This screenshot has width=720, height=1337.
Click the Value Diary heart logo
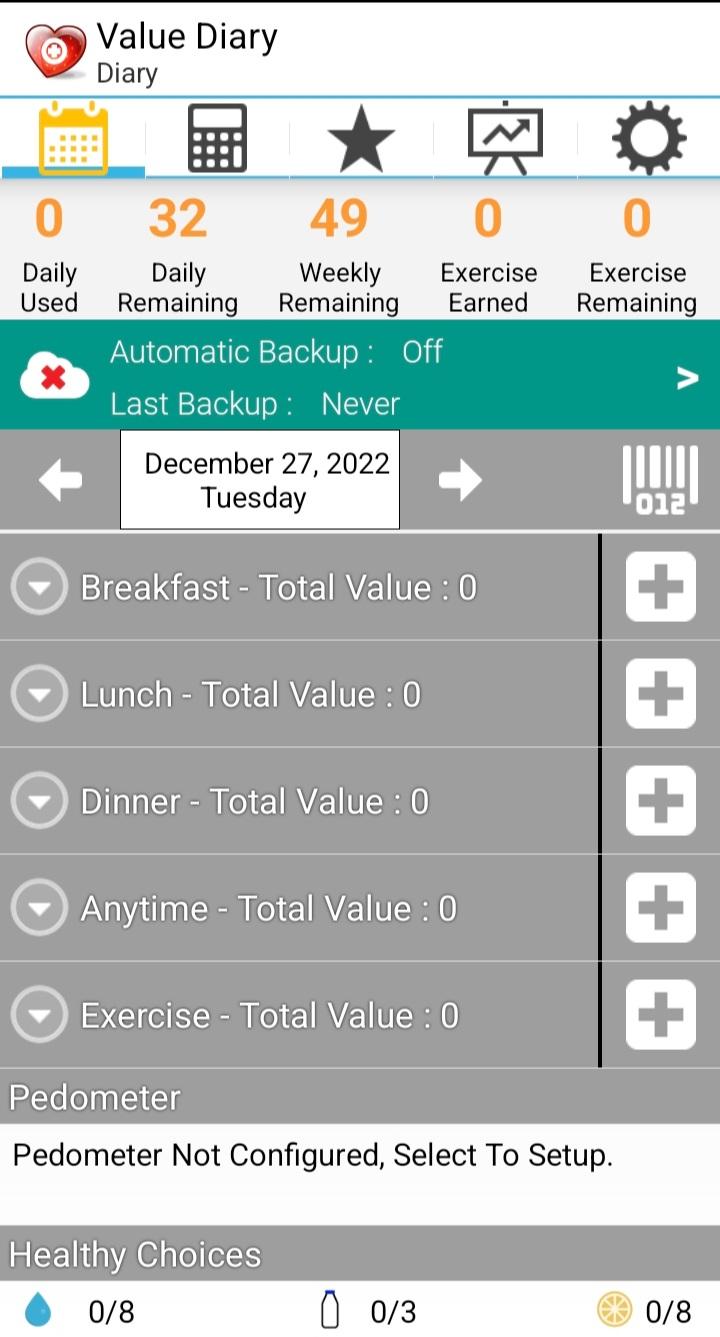[48, 46]
